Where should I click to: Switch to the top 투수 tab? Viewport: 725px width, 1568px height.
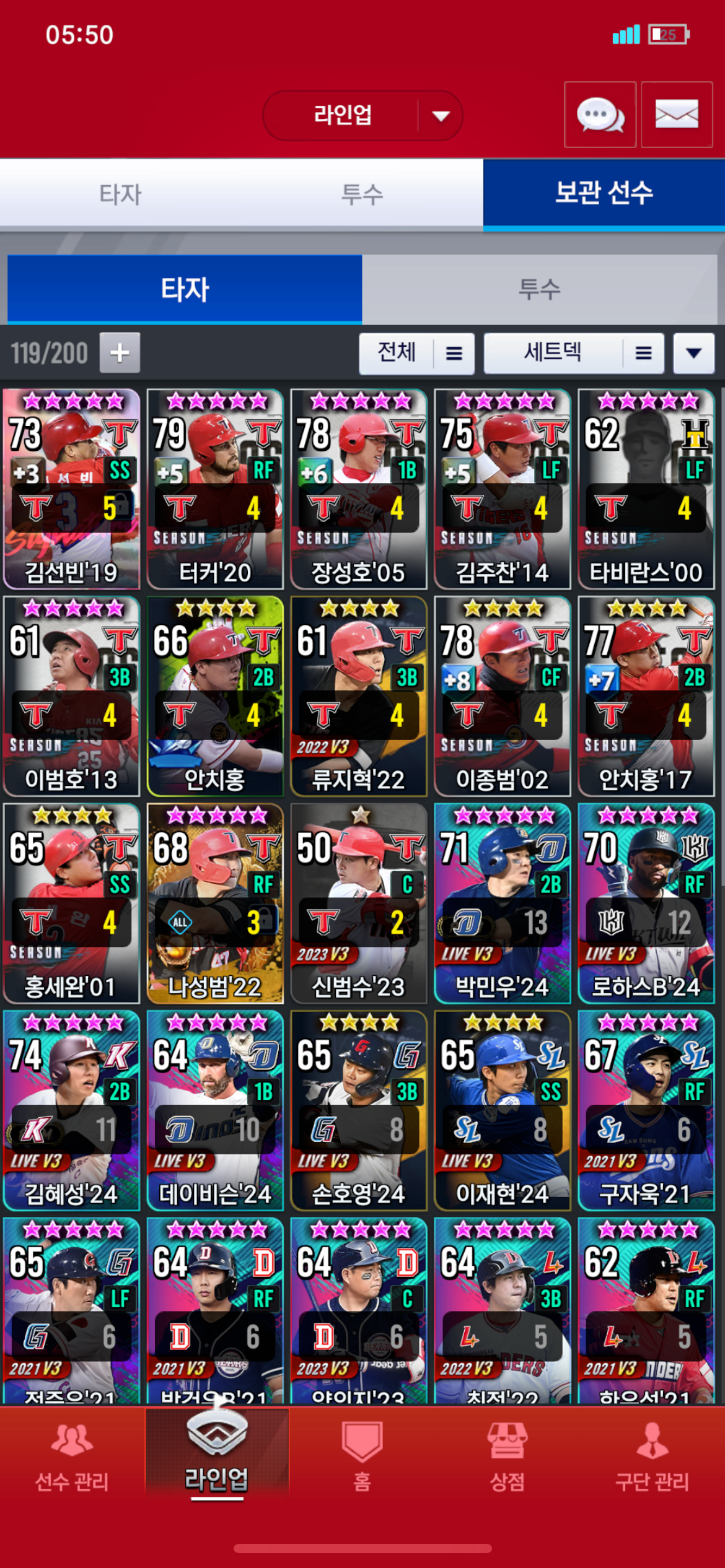362,194
